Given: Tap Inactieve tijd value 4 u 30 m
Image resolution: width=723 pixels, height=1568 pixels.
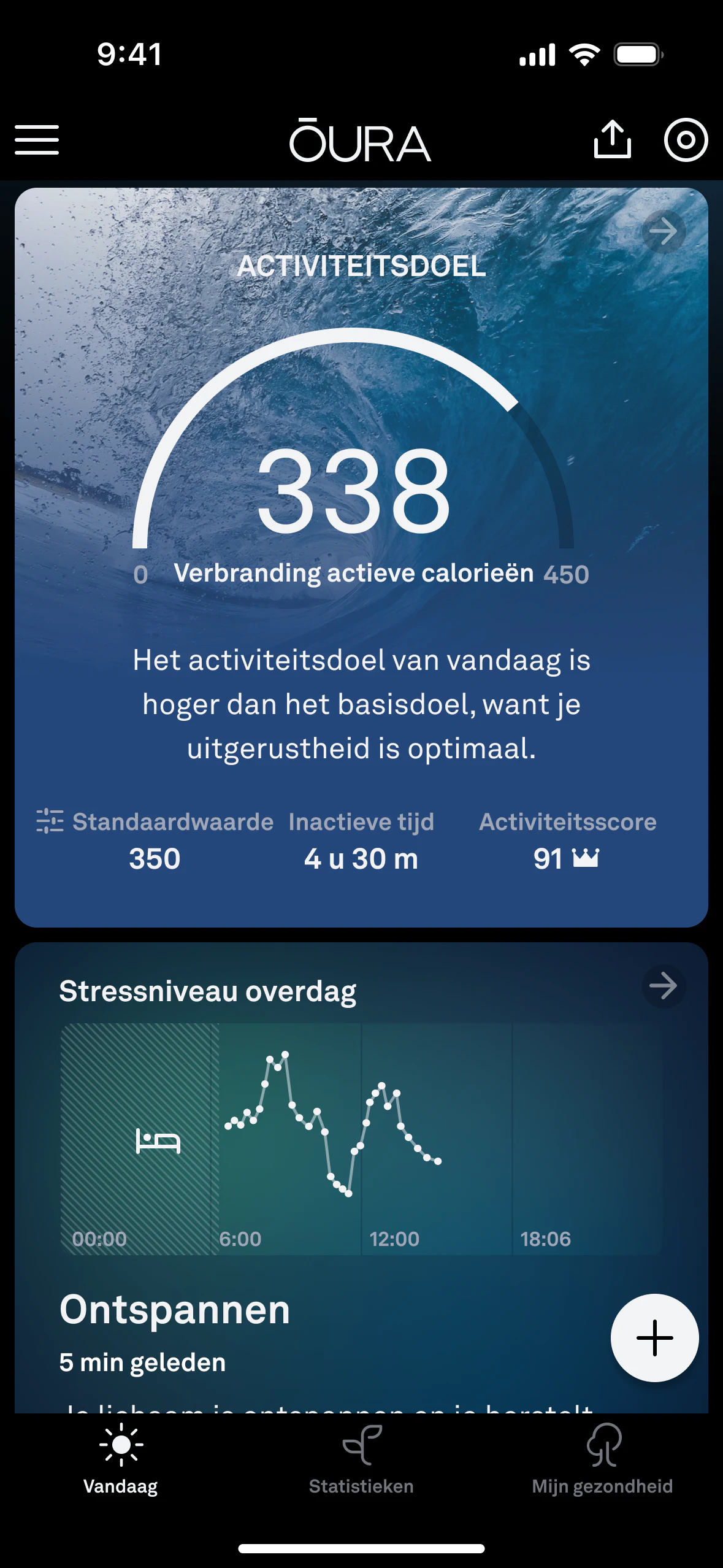Looking at the screenshot, I should pyautogui.click(x=361, y=859).
